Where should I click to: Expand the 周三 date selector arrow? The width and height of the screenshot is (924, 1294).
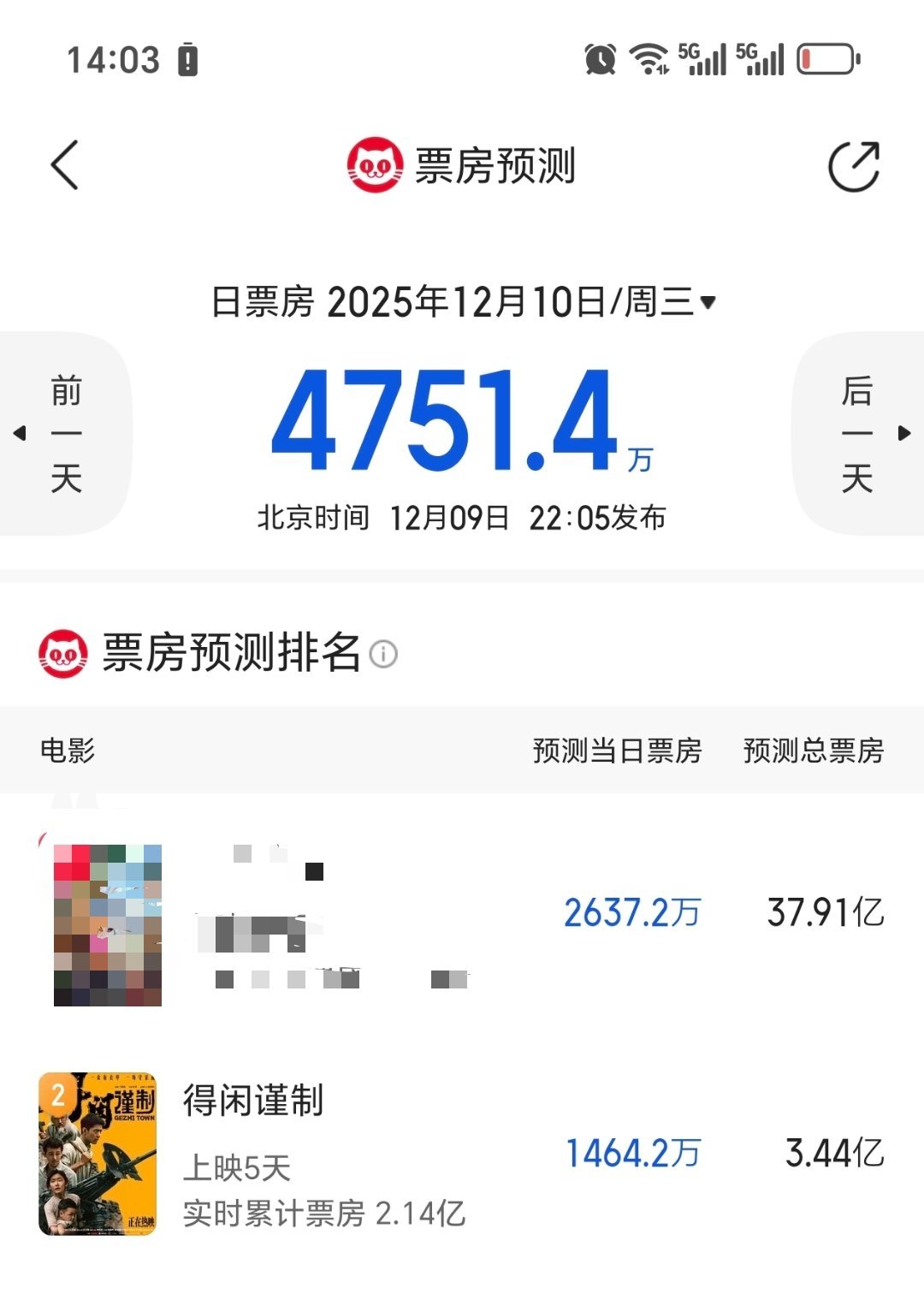click(x=710, y=303)
